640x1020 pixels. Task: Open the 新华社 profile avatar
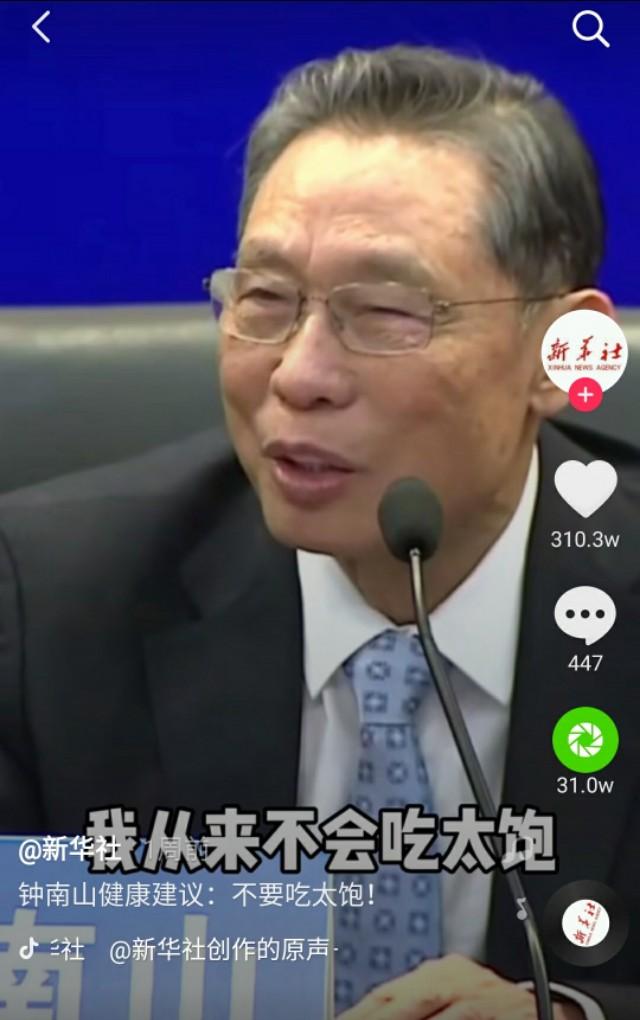coord(585,351)
